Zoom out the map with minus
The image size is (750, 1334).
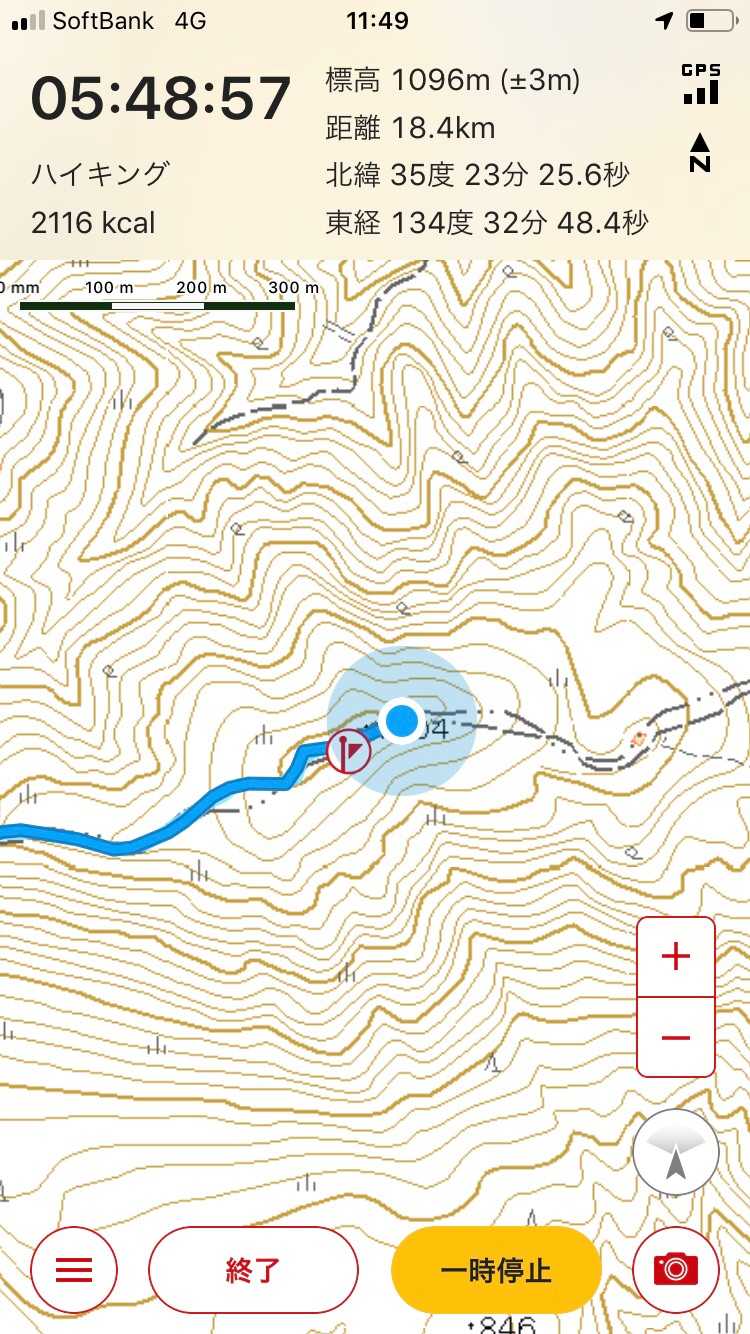676,1037
